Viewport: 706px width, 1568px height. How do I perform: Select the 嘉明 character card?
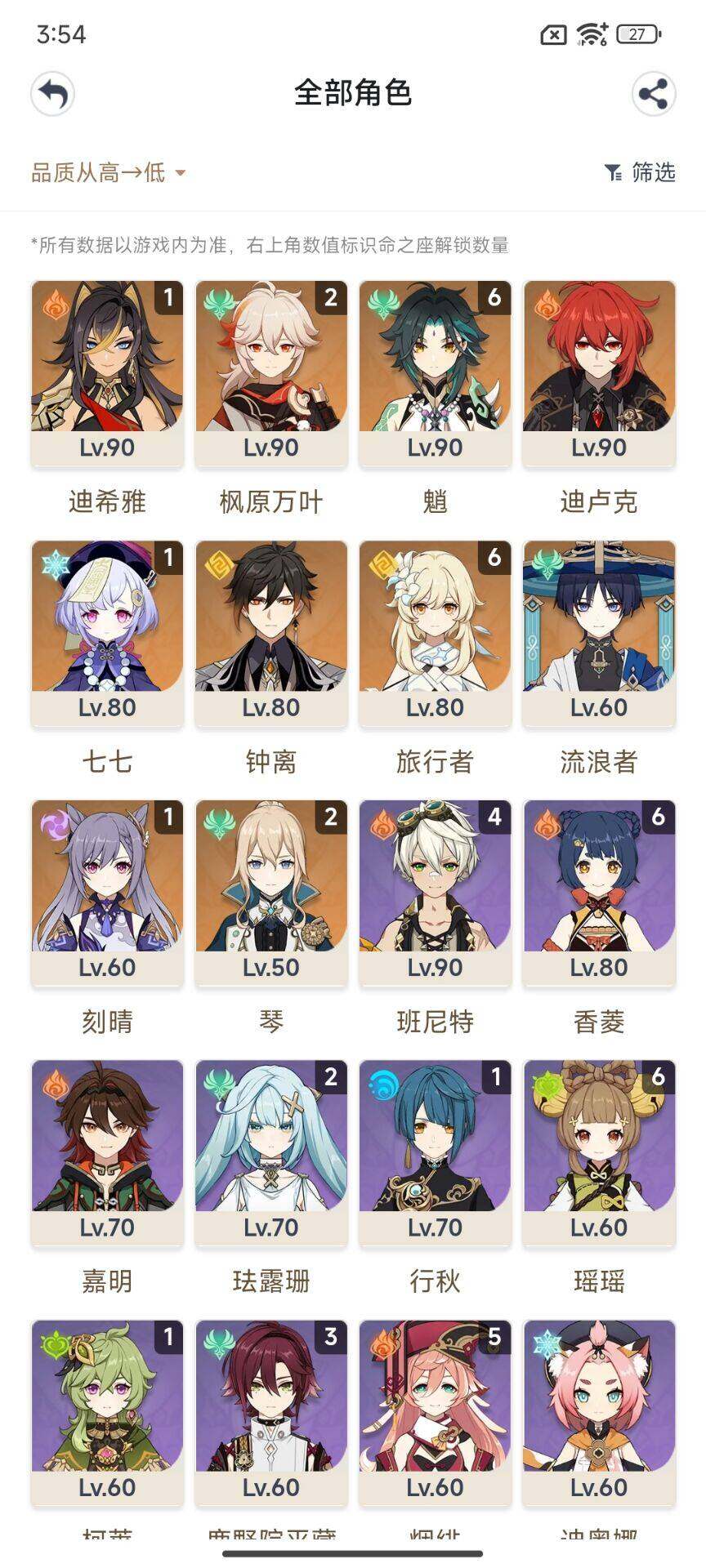pos(107,1151)
